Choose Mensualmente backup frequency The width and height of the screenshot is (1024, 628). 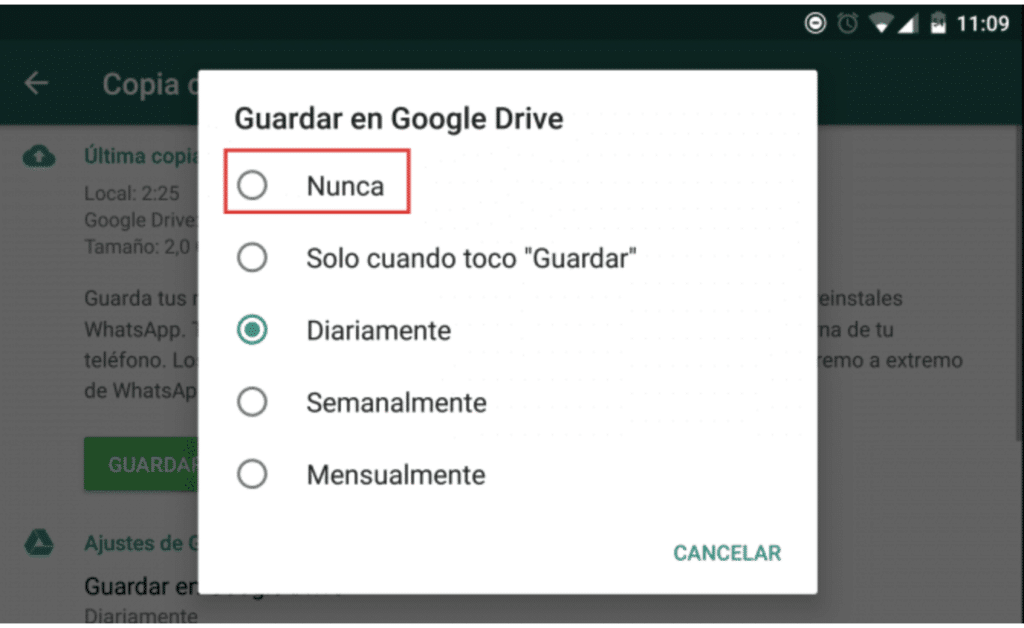pos(253,474)
